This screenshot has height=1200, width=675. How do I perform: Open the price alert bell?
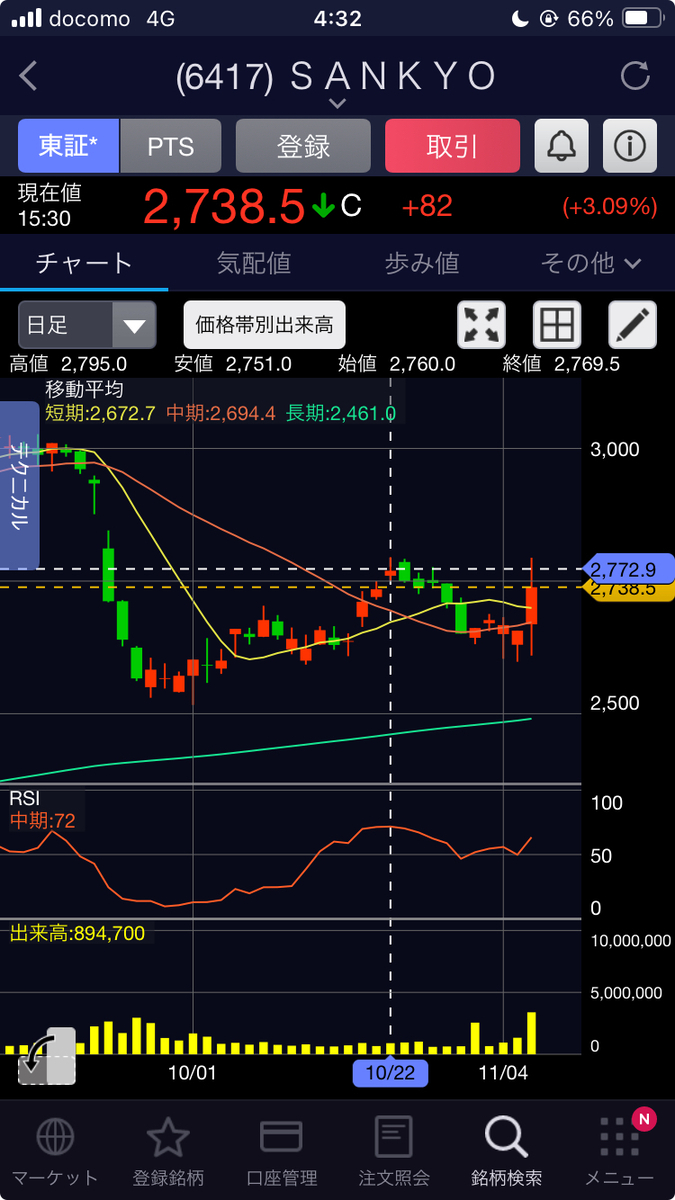click(x=561, y=146)
